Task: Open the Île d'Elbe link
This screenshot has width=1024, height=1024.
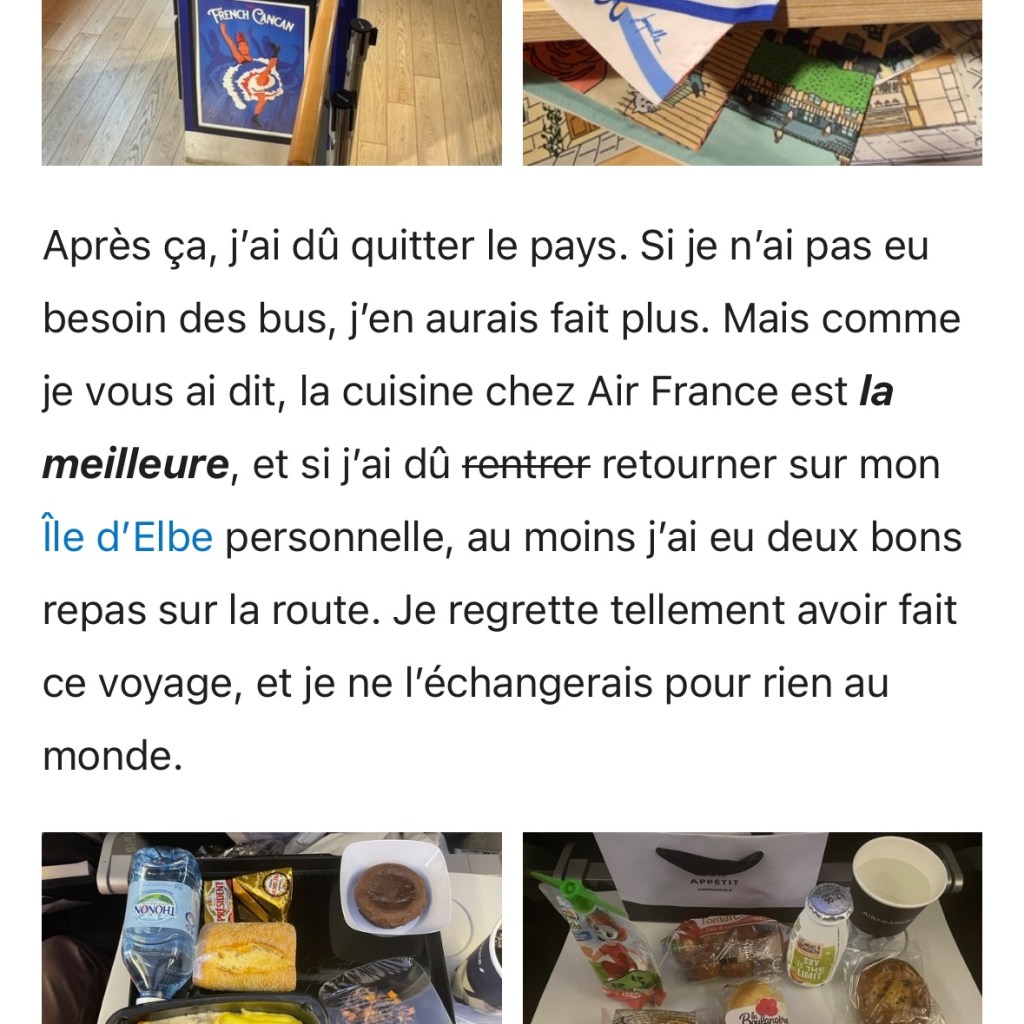Action: [x=127, y=537]
